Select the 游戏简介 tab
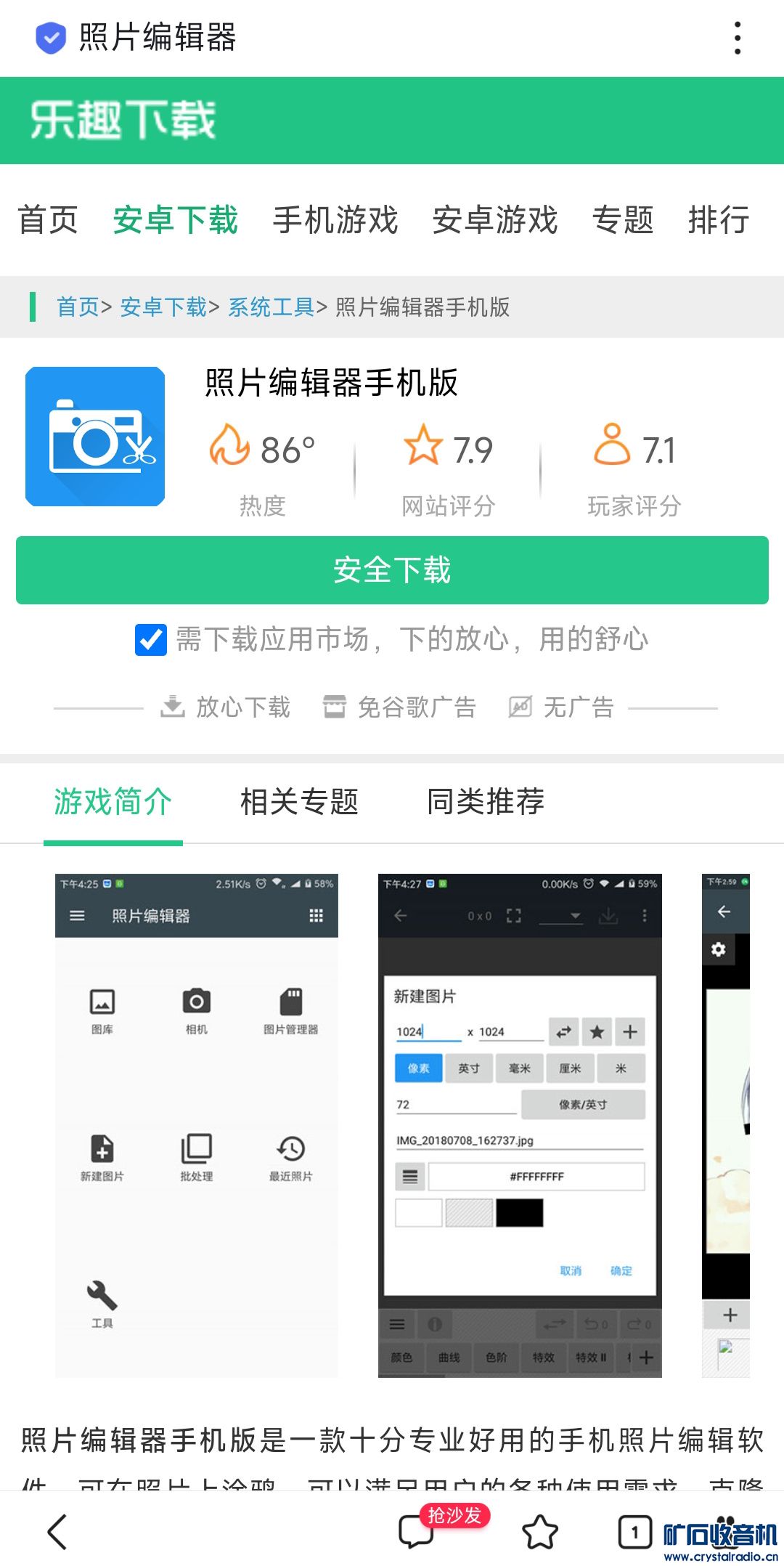Image resolution: width=784 pixels, height=1566 pixels. [113, 803]
